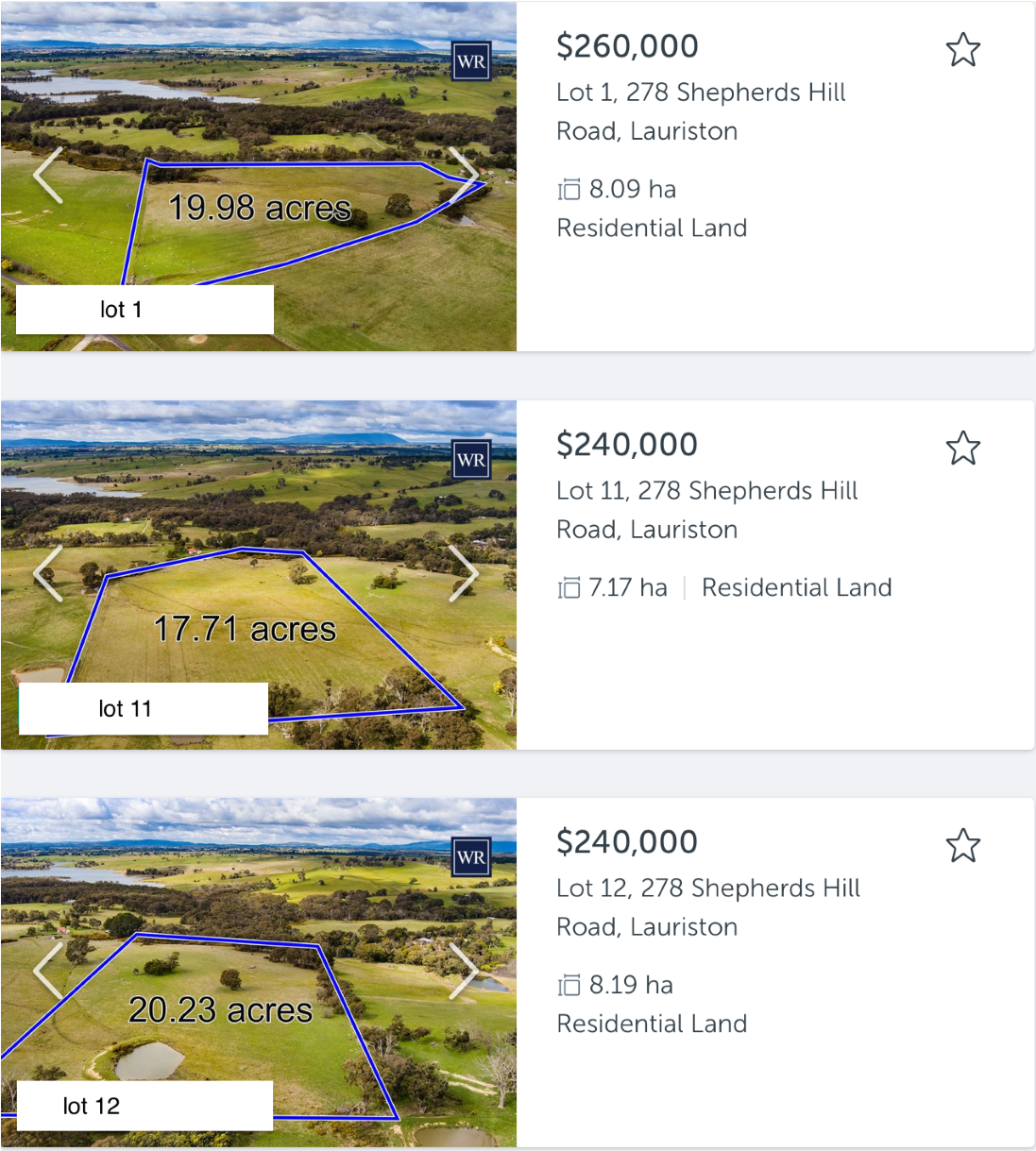This screenshot has width=1036, height=1151.
Task: Open the Lot 11, 278 Shepherds Hill Road listing
Action: click(x=706, y=510)
